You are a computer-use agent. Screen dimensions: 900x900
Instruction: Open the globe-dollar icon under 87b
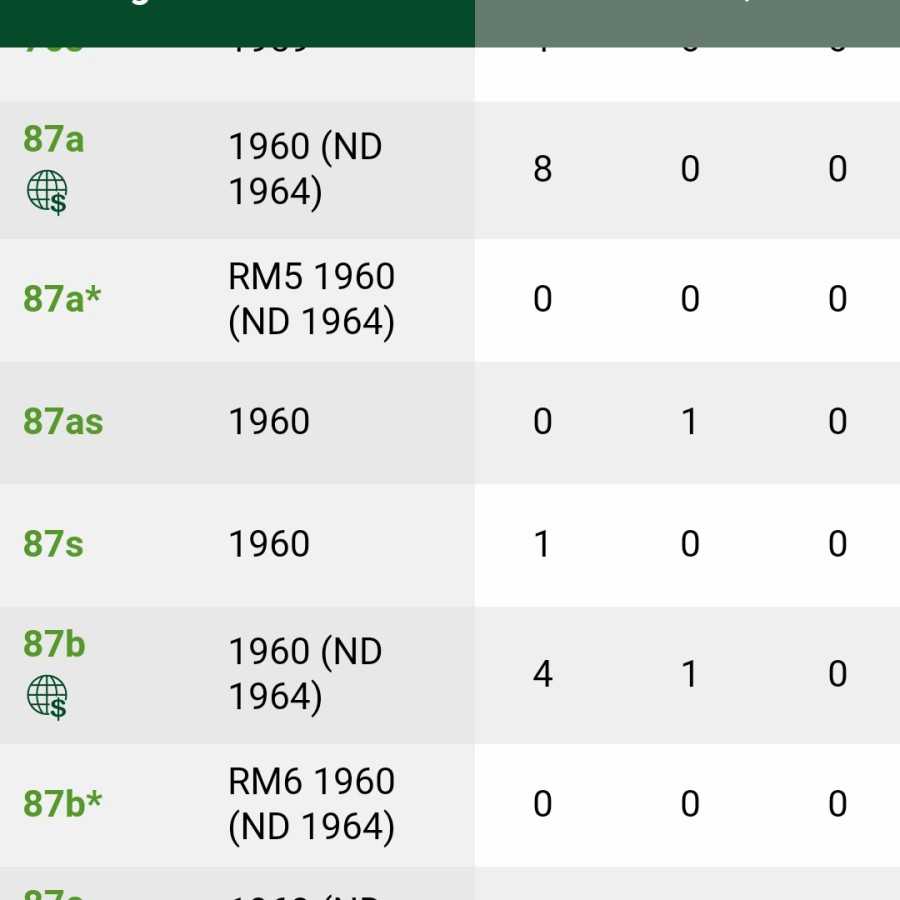tap(47, 697)
